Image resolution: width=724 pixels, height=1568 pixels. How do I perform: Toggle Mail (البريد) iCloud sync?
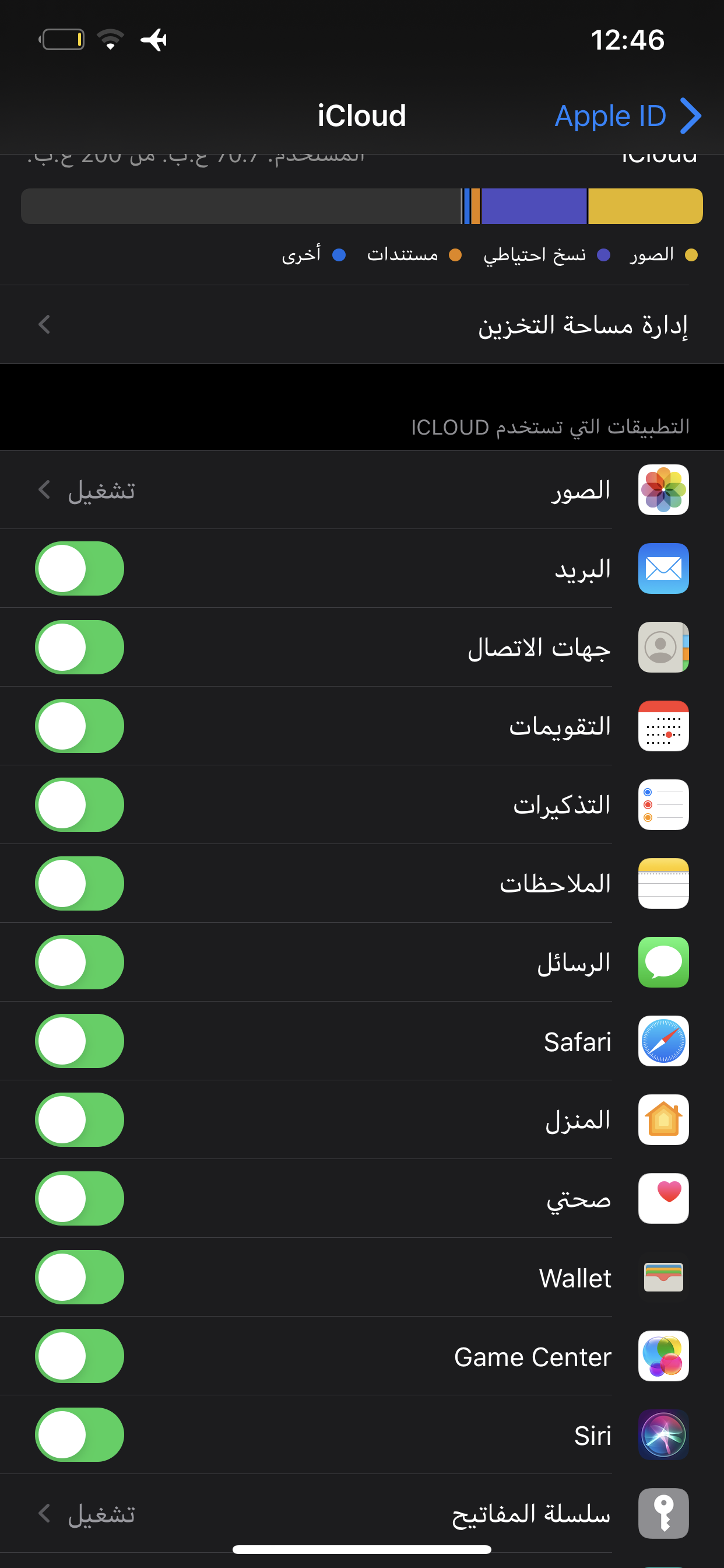[80, 569]
